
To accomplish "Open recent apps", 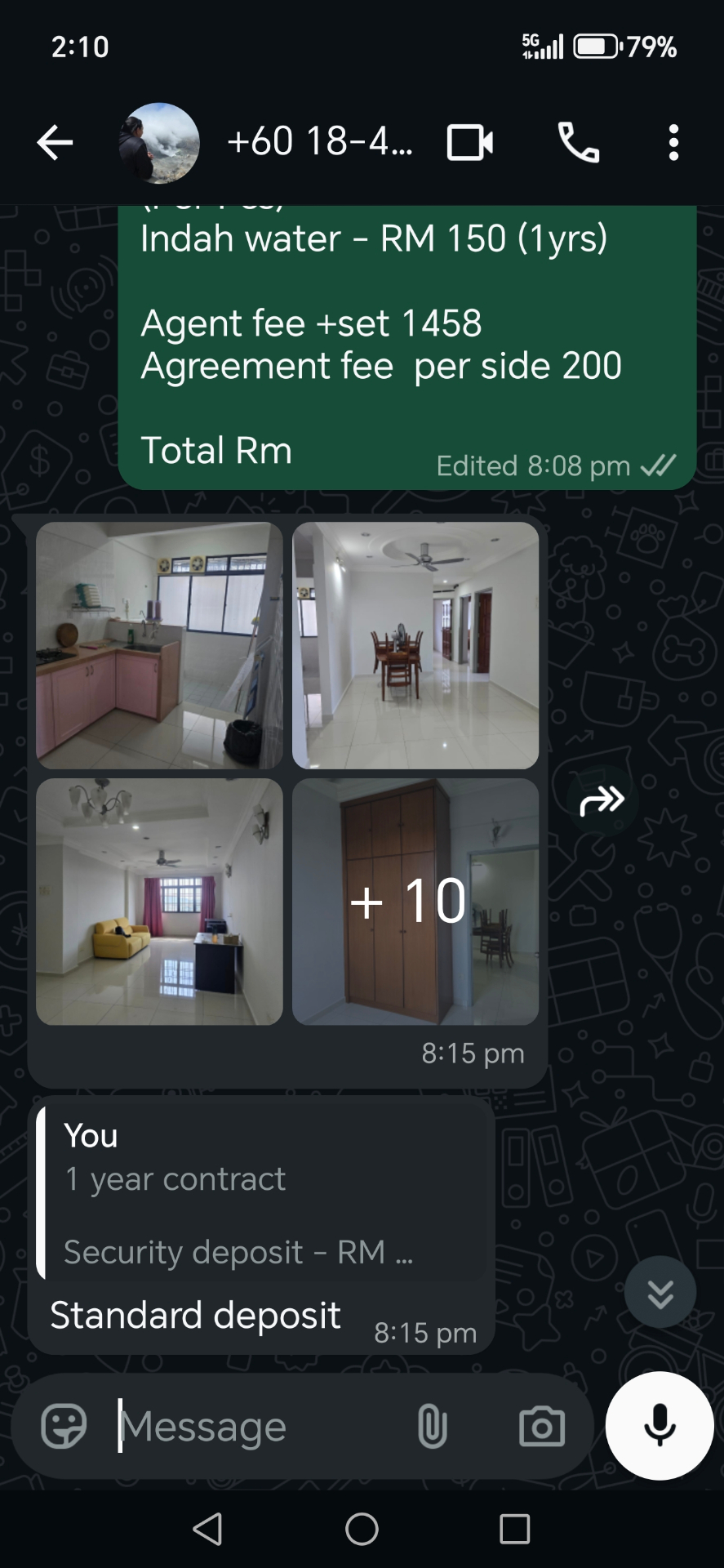I will point(514,1529).
